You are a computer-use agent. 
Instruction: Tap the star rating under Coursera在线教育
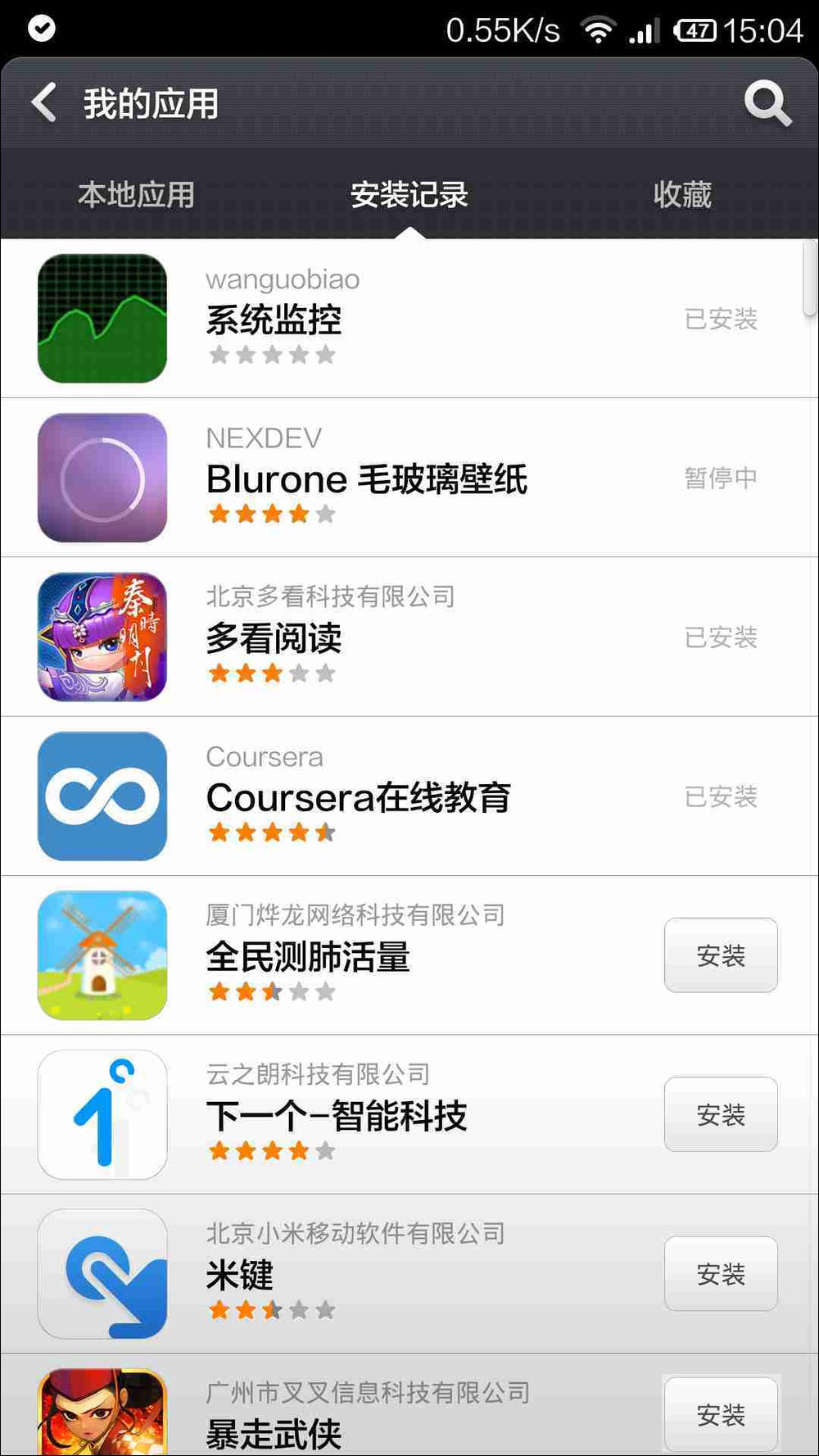pos(270,832)
